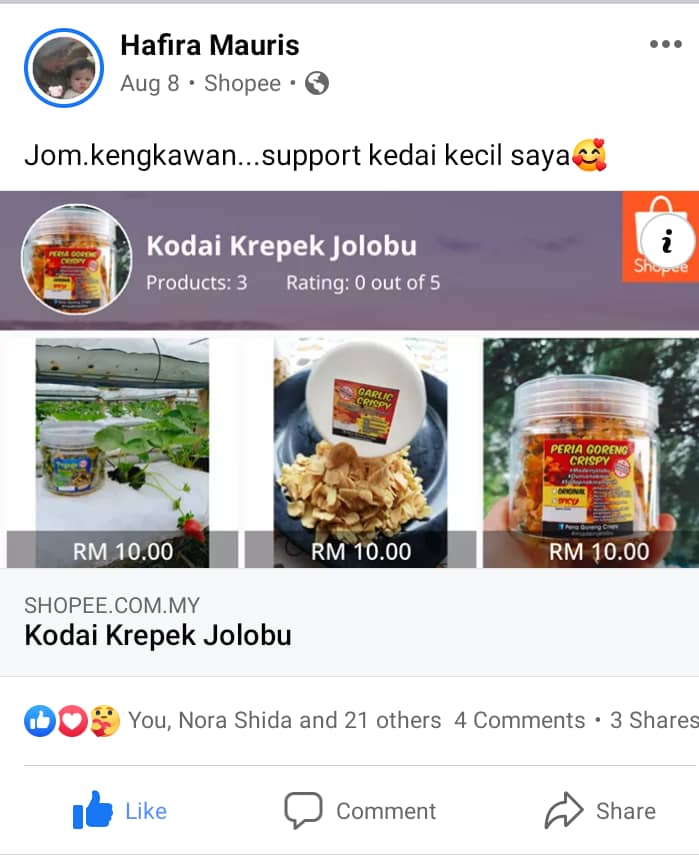Open the post's three-dot overflow menu

[665, 45]
